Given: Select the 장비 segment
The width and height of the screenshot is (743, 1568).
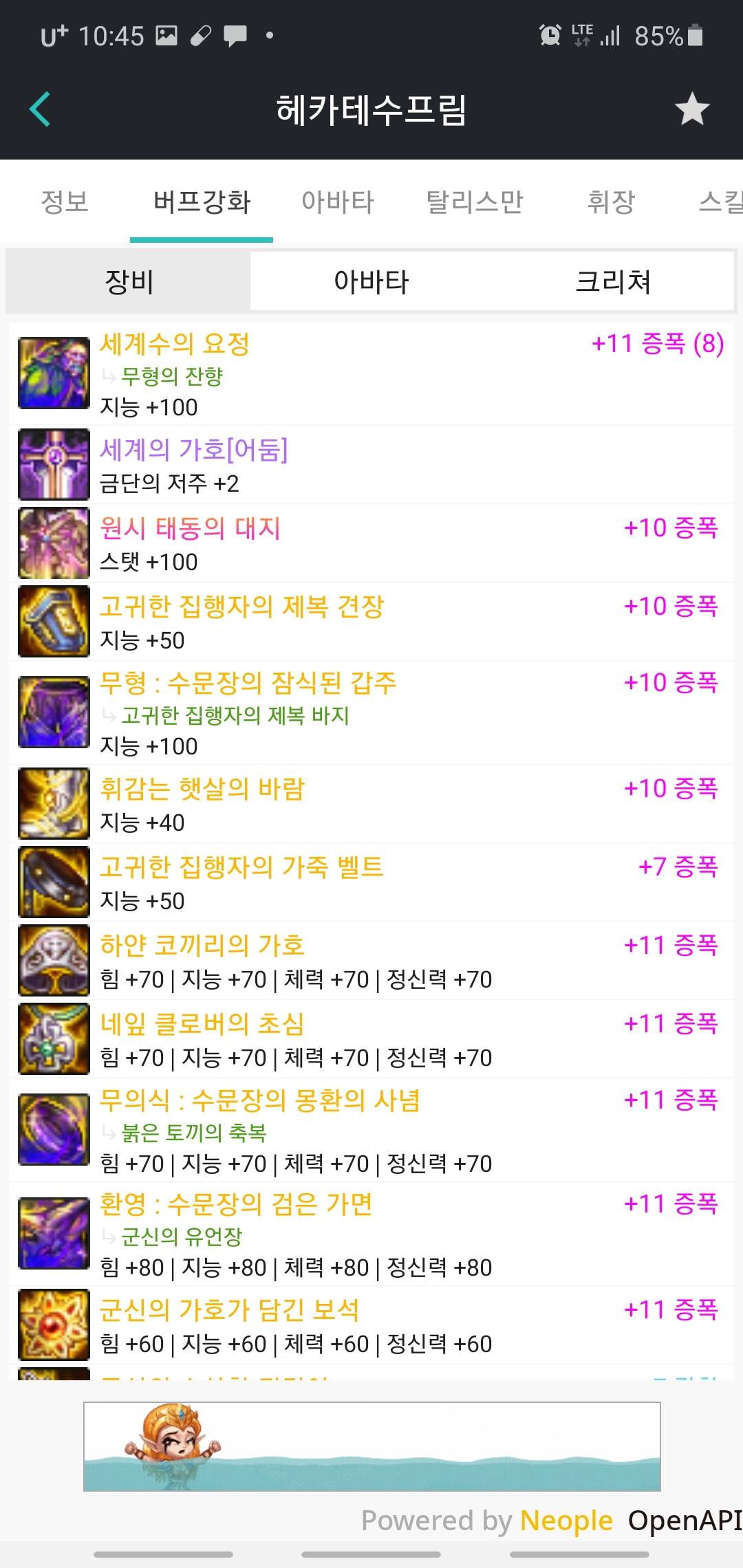Looking at the screenshot, I should pos(129,281).
